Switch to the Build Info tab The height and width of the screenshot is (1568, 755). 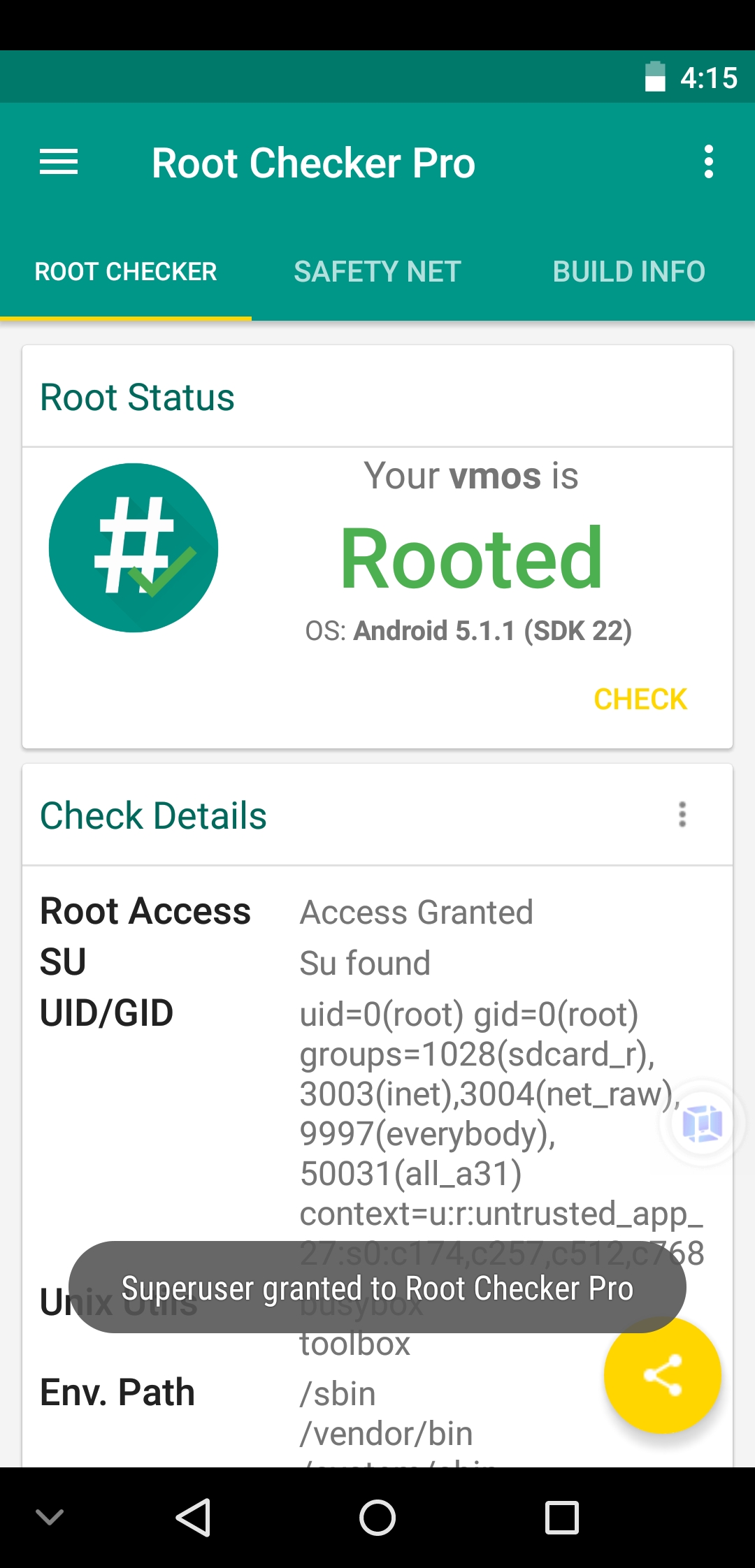pos(629,272)
